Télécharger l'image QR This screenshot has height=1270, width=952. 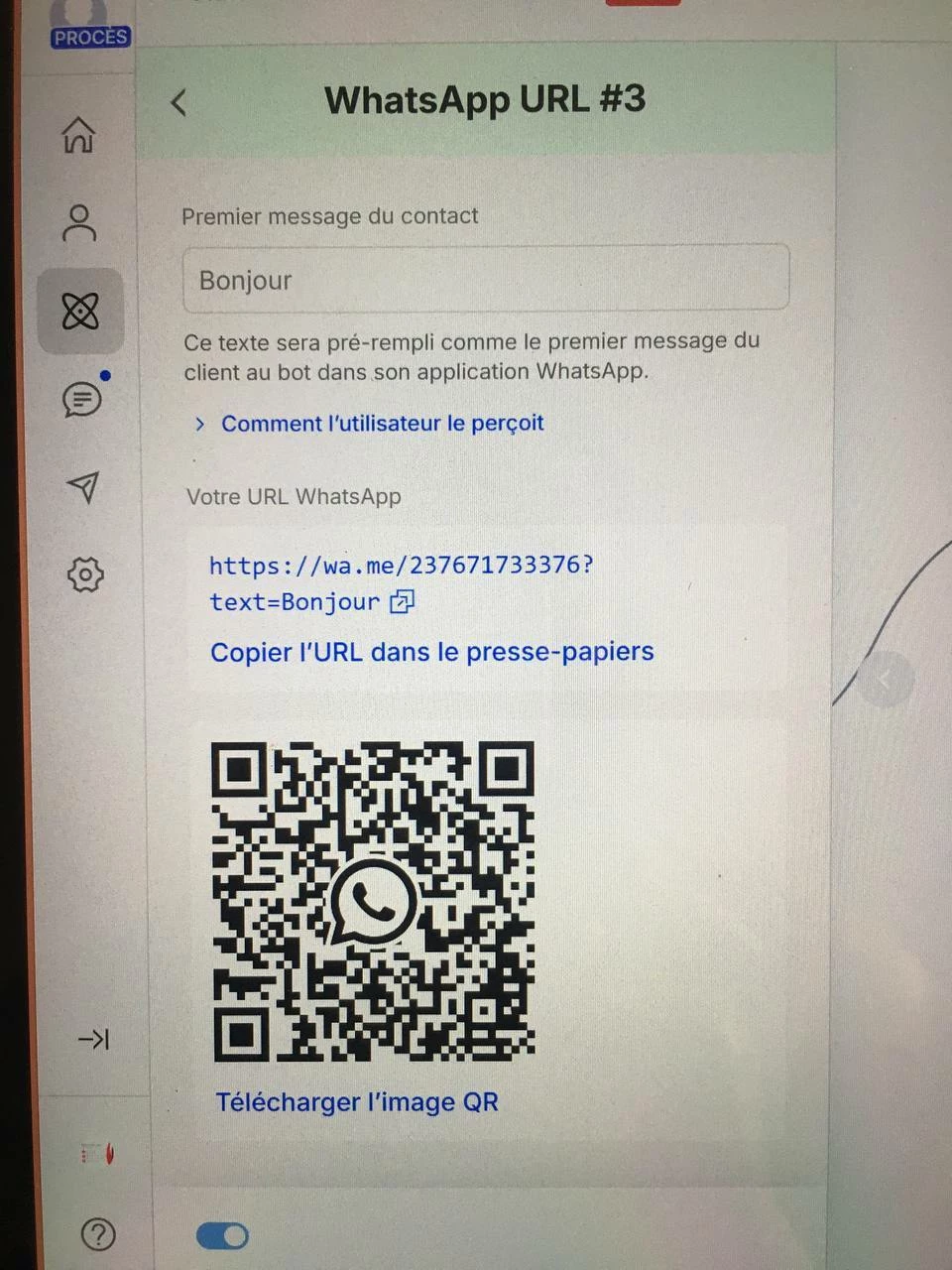(x=357, y=1102)
